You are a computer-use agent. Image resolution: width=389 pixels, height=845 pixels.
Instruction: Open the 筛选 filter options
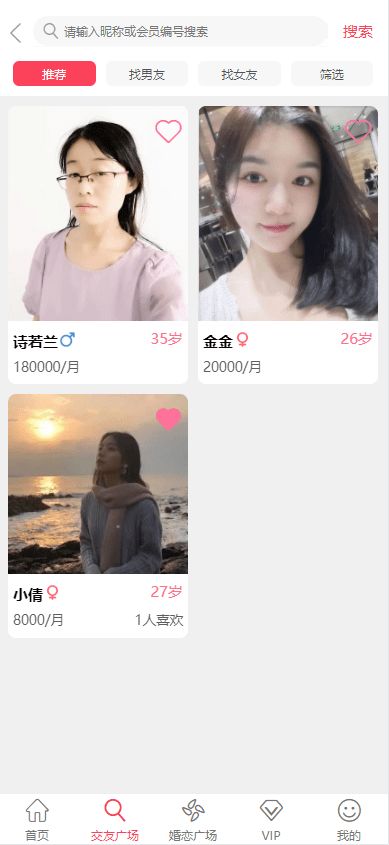coord(332,74)
